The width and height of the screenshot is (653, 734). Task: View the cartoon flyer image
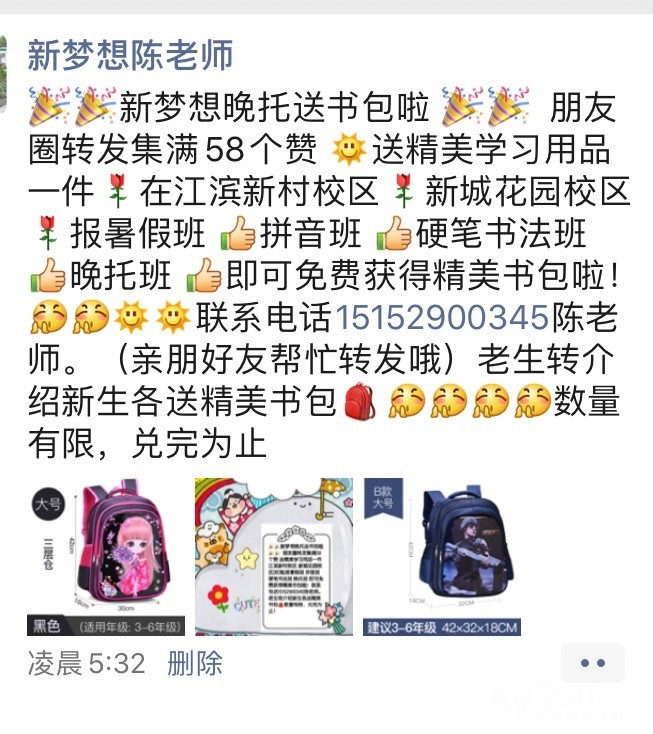pyautogui.click(x=273, y=556)
